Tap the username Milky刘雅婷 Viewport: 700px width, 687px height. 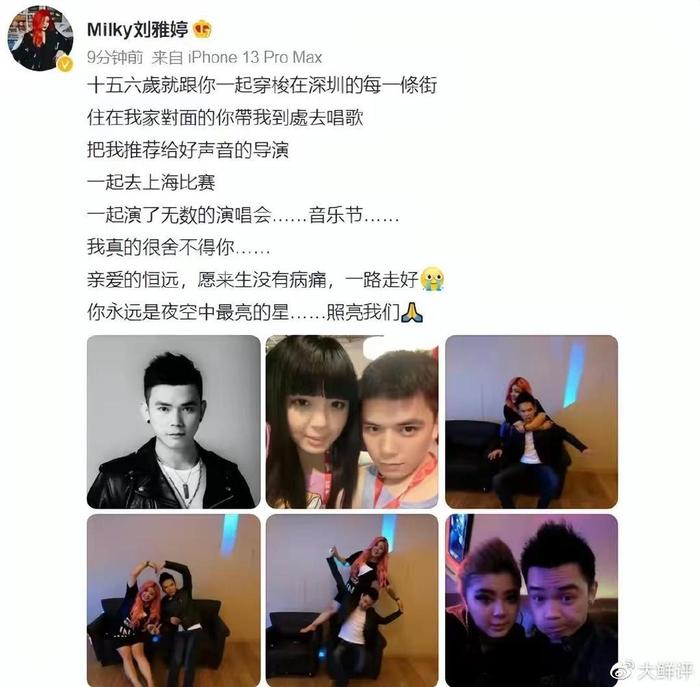(x=145, y=26)
